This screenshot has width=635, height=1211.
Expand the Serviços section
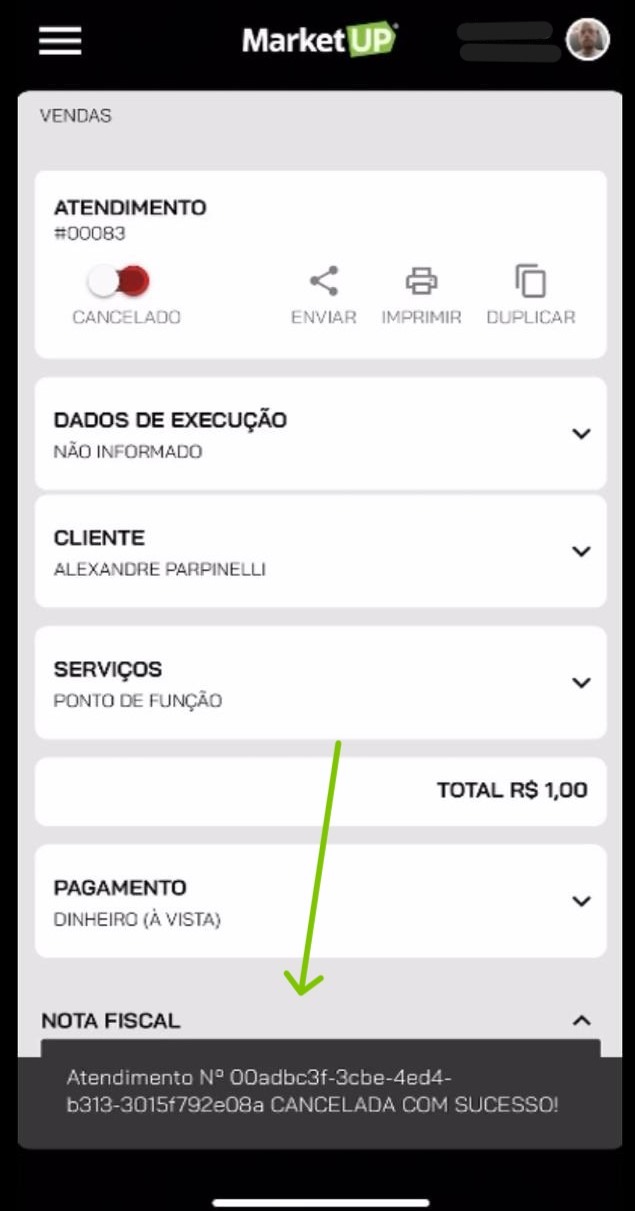point(581,683)
